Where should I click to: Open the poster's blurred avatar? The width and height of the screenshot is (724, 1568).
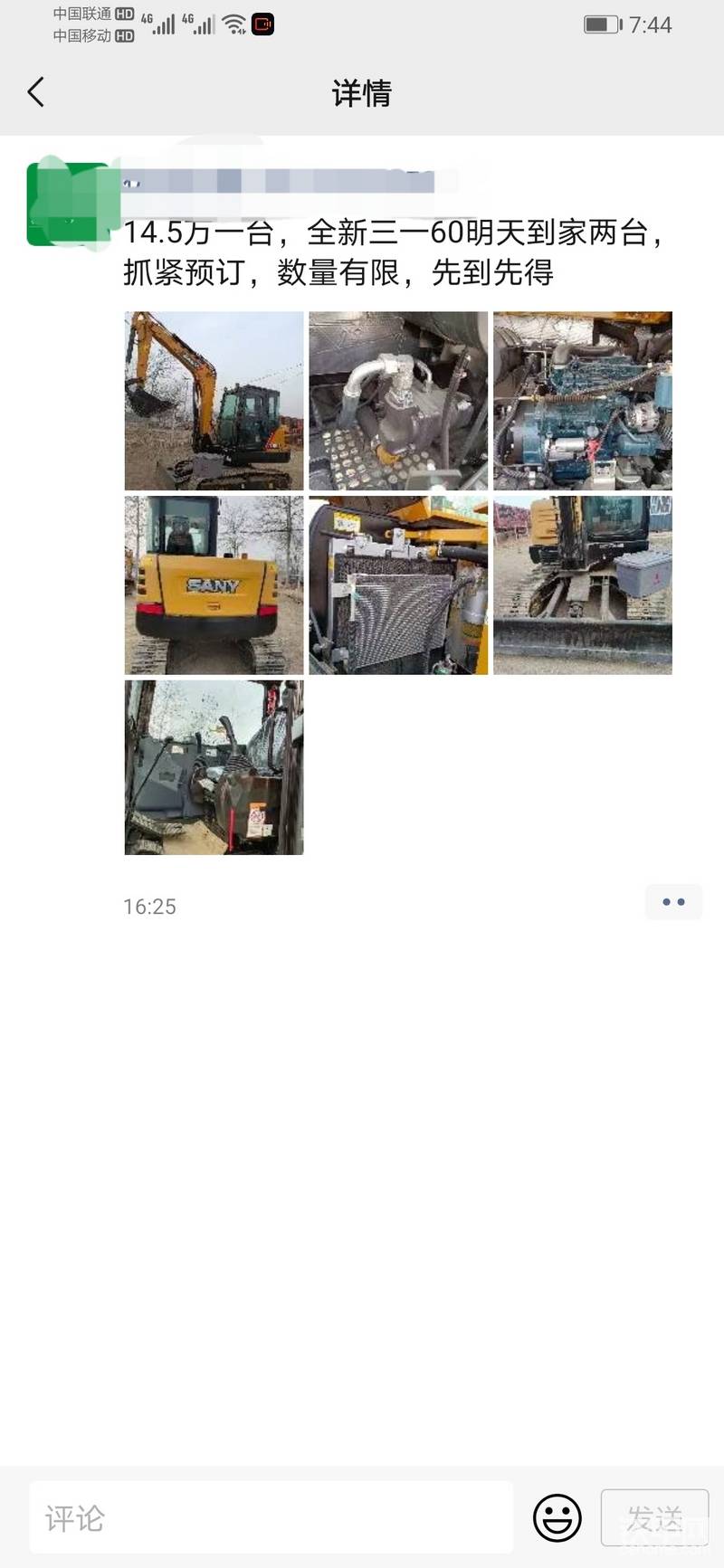[x=71, y=204]
